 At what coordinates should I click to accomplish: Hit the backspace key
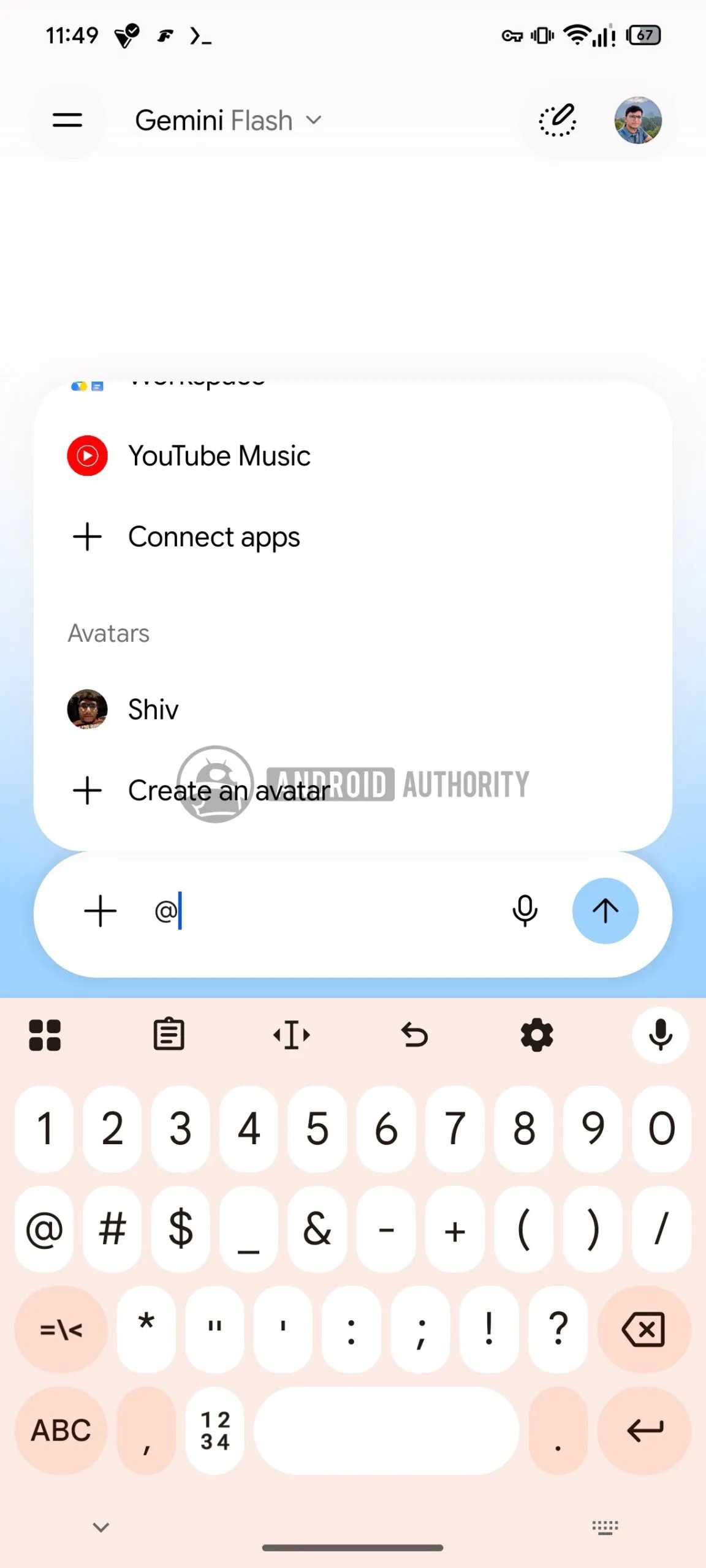(644, 1329)
